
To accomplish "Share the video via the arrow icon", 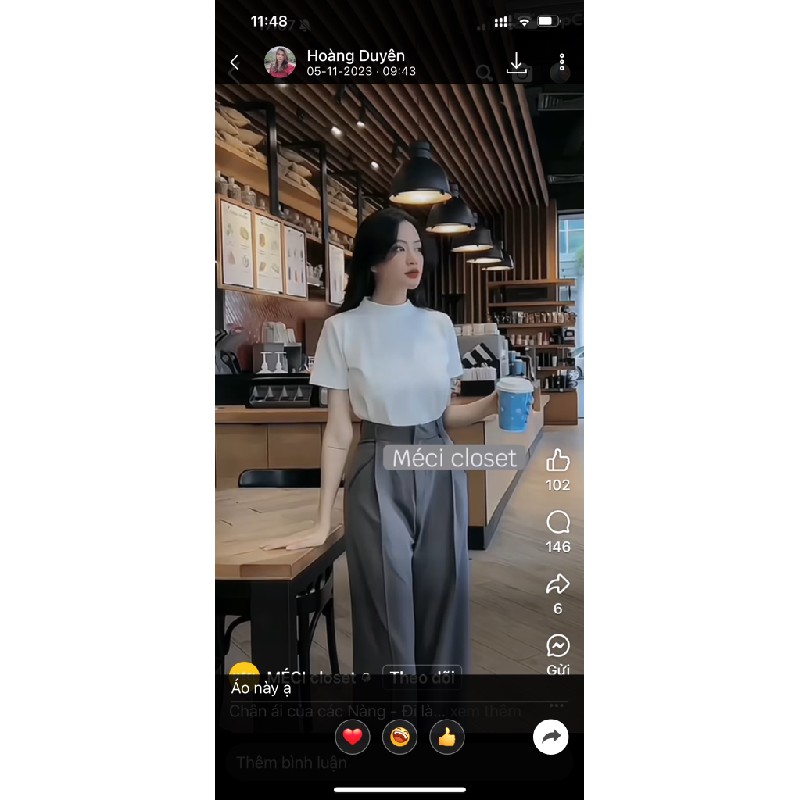I will pyautogui.click(x=558, y=584).
